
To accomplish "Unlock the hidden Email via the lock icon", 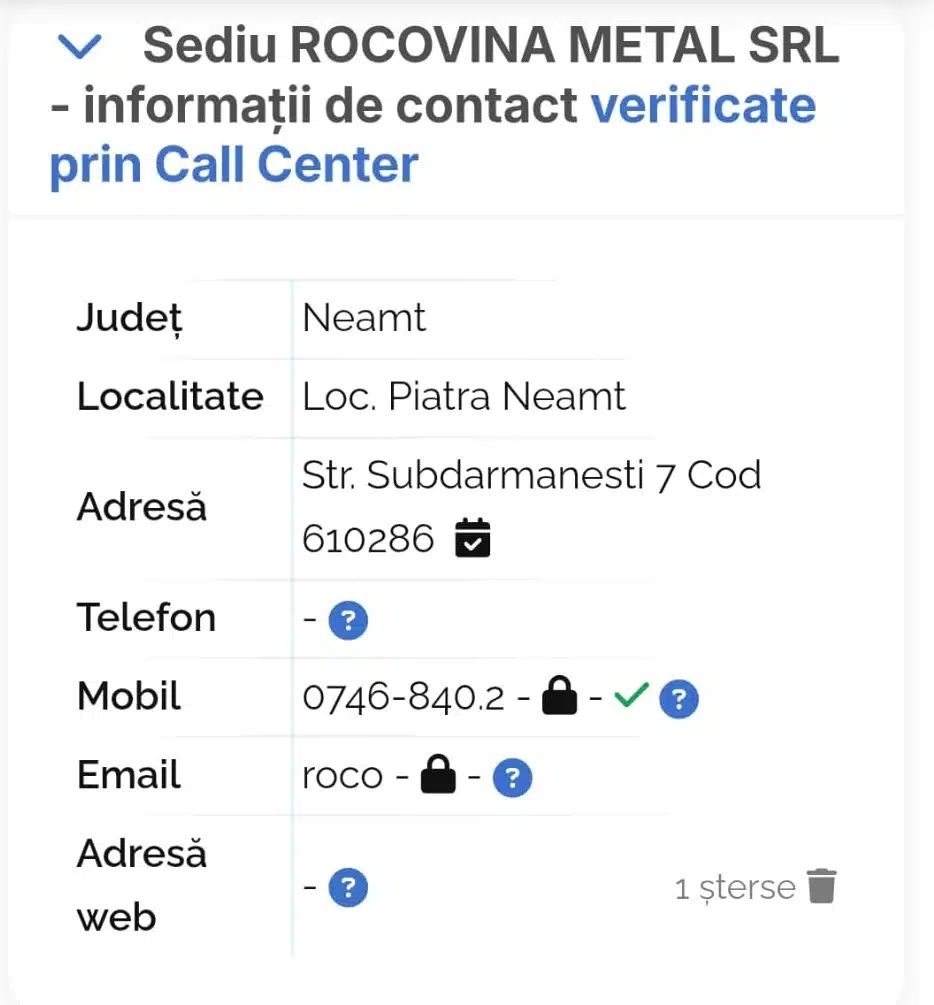I will (438, 776).
